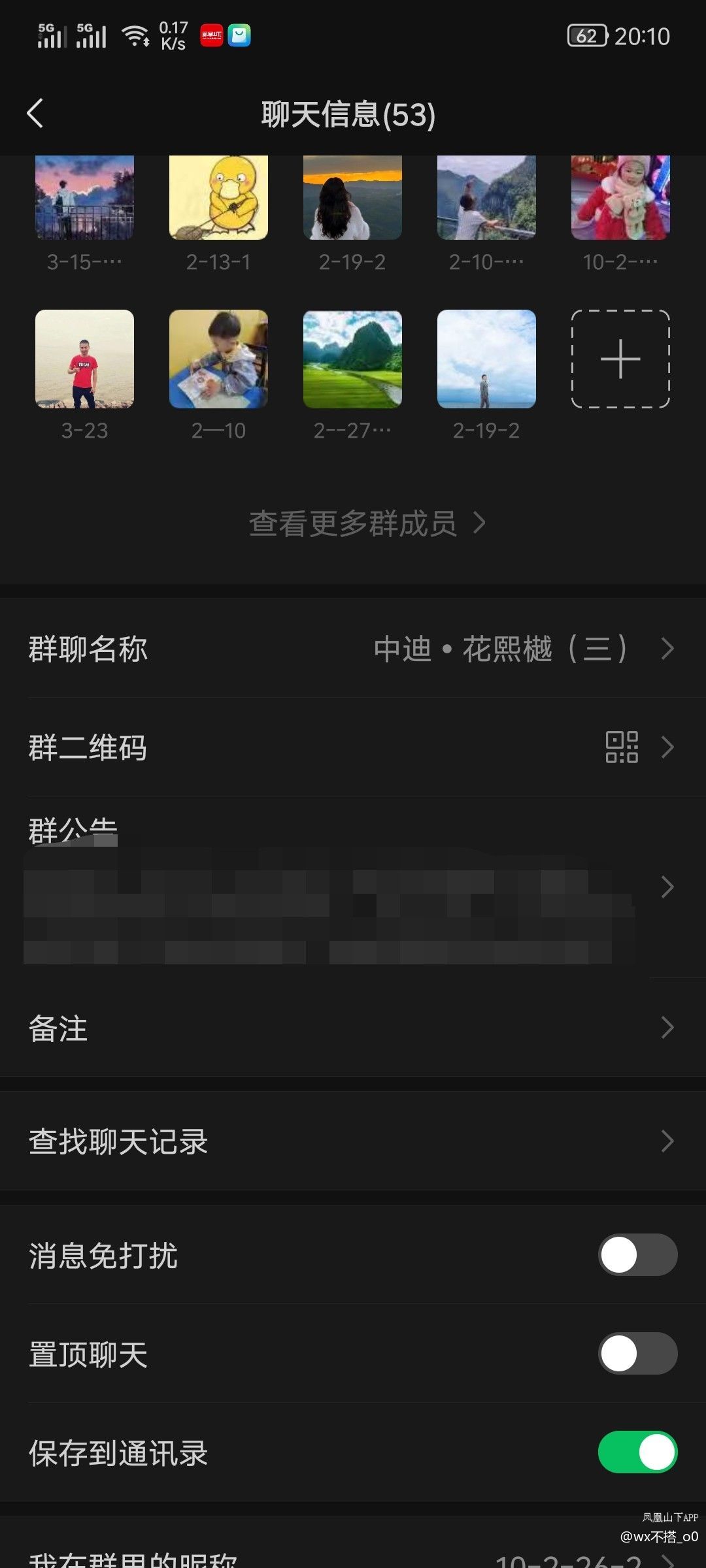Open the member avatar labeled 10-2-…

pos(620,198)
